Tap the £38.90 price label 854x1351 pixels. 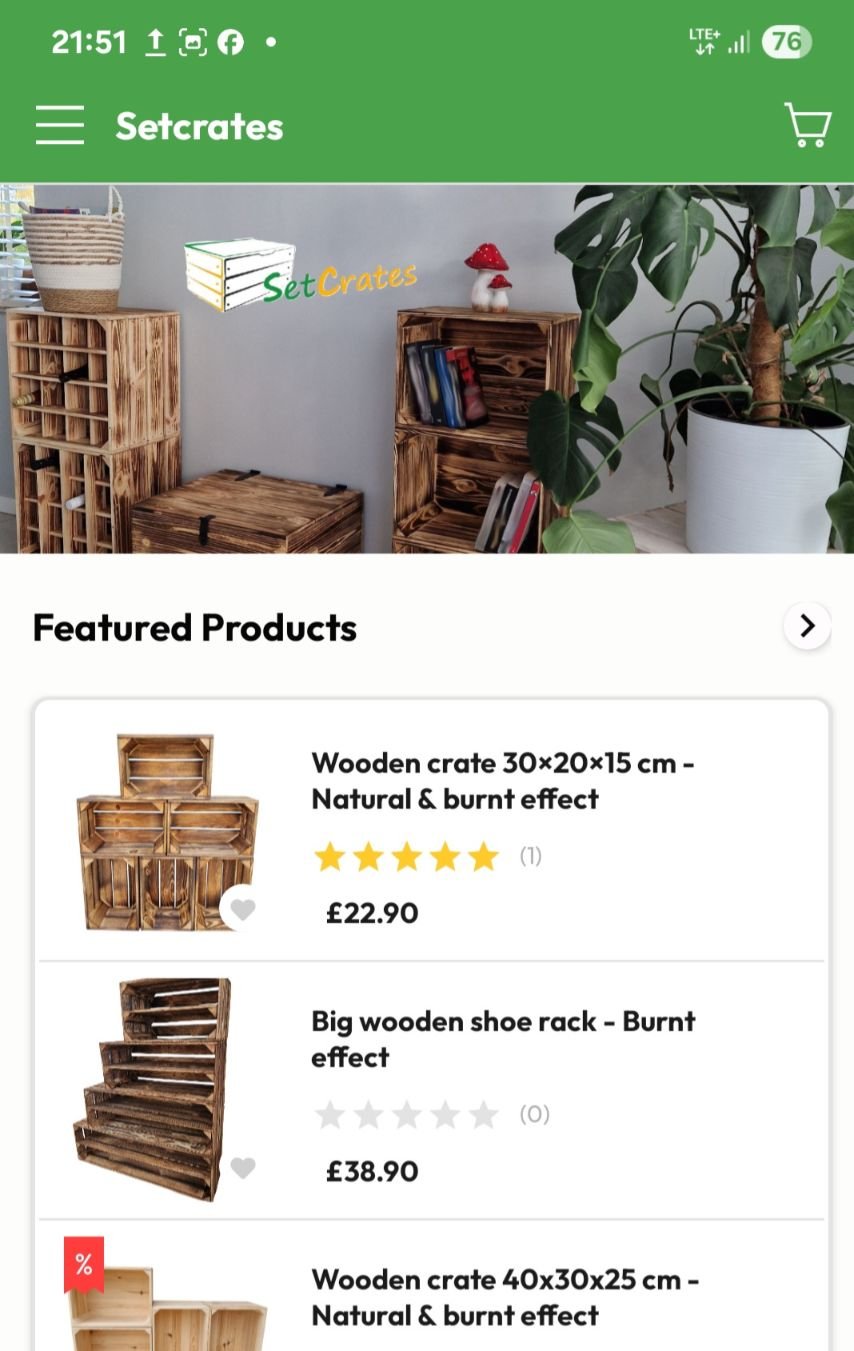(x=371, y=1171)
